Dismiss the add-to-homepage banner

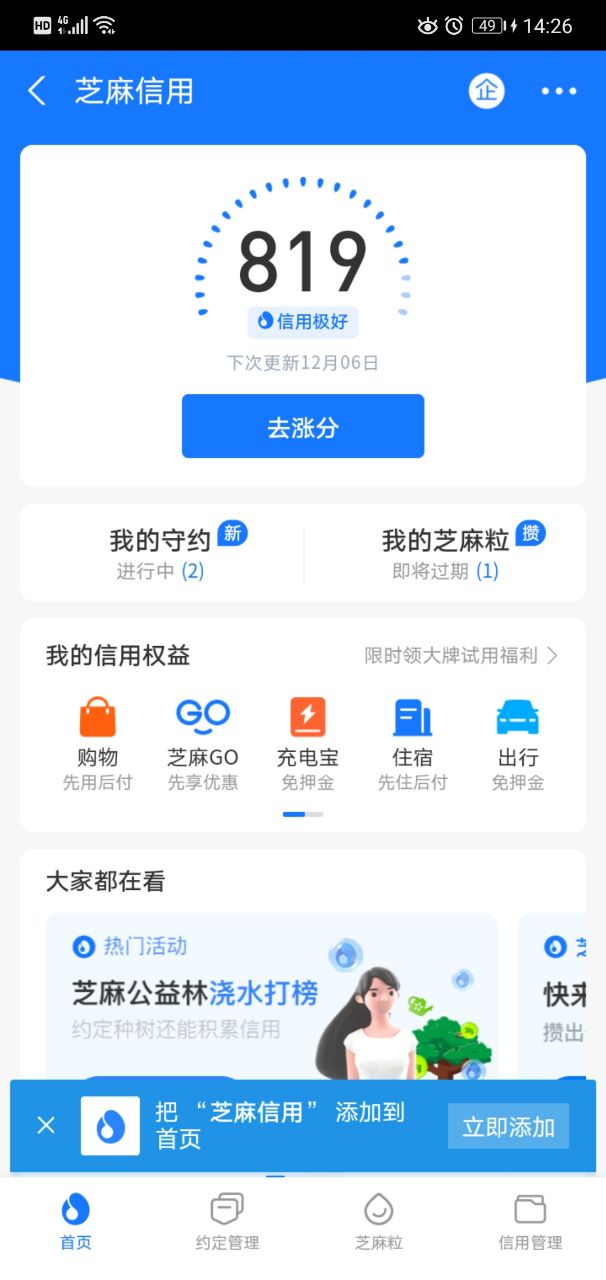(46, 1125)
